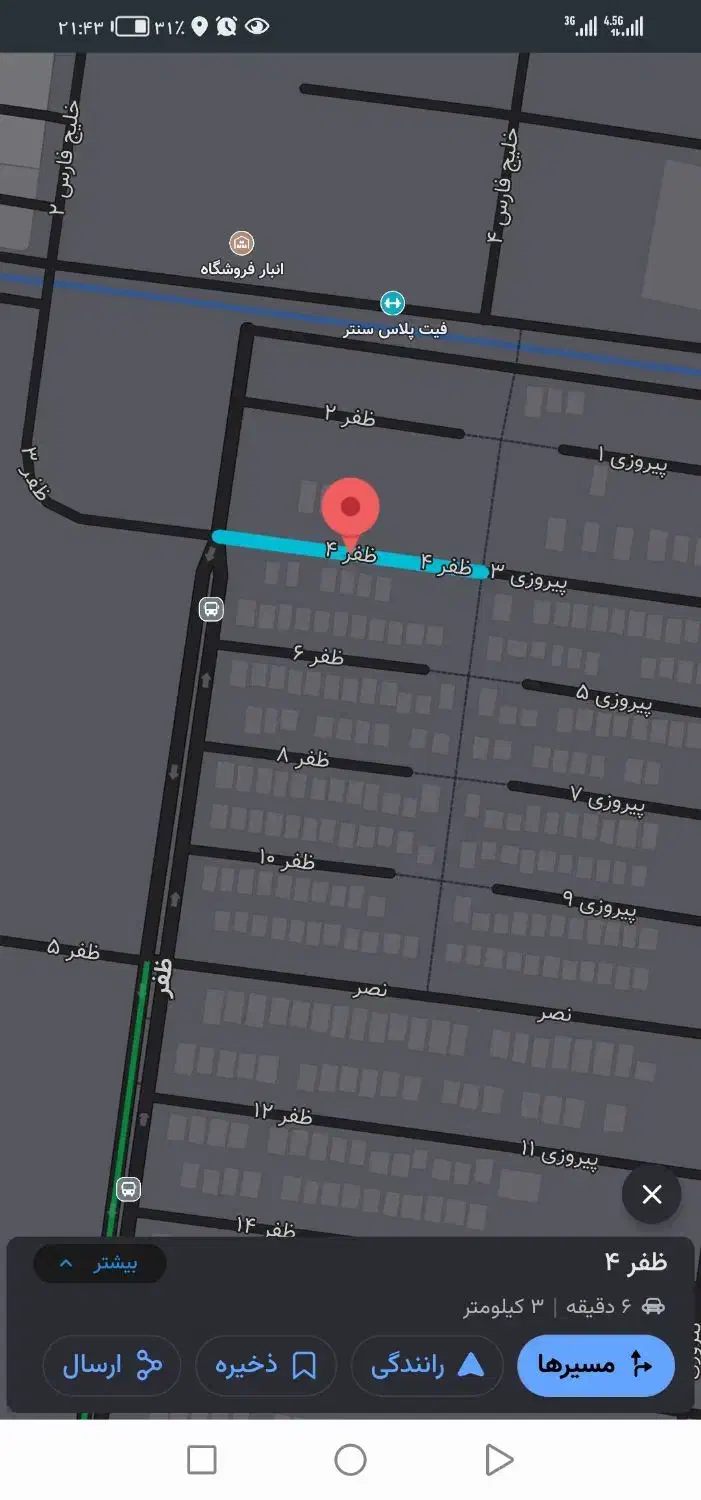Select the انبار فروشگاه store marker

pos(241,243)
